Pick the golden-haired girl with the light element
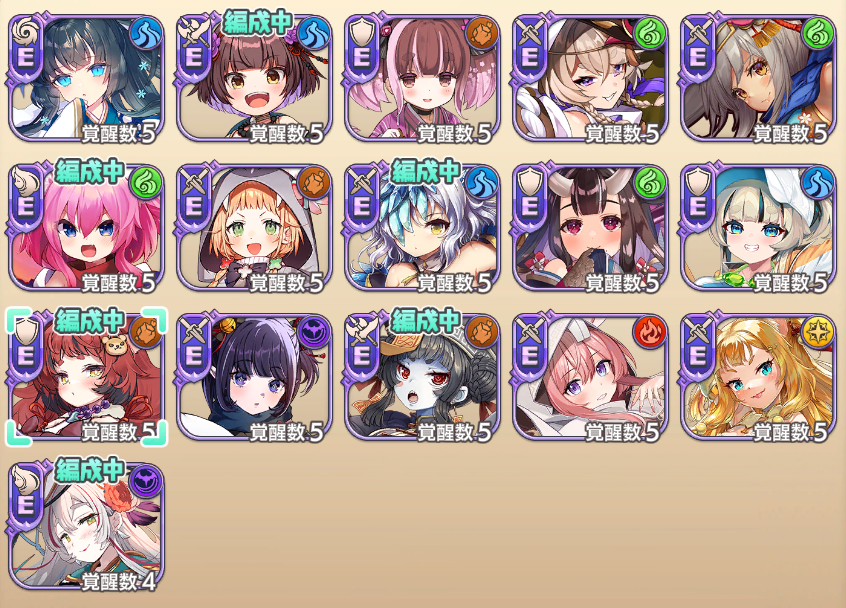 pyautogui.click(x=759, y=377)
